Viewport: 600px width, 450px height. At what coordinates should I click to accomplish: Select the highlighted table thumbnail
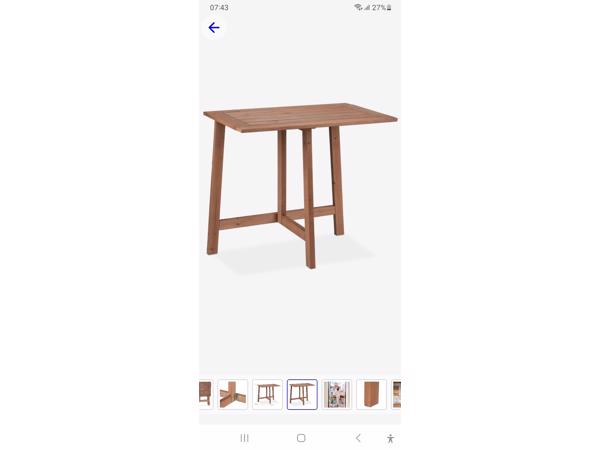tap(302, 394)
